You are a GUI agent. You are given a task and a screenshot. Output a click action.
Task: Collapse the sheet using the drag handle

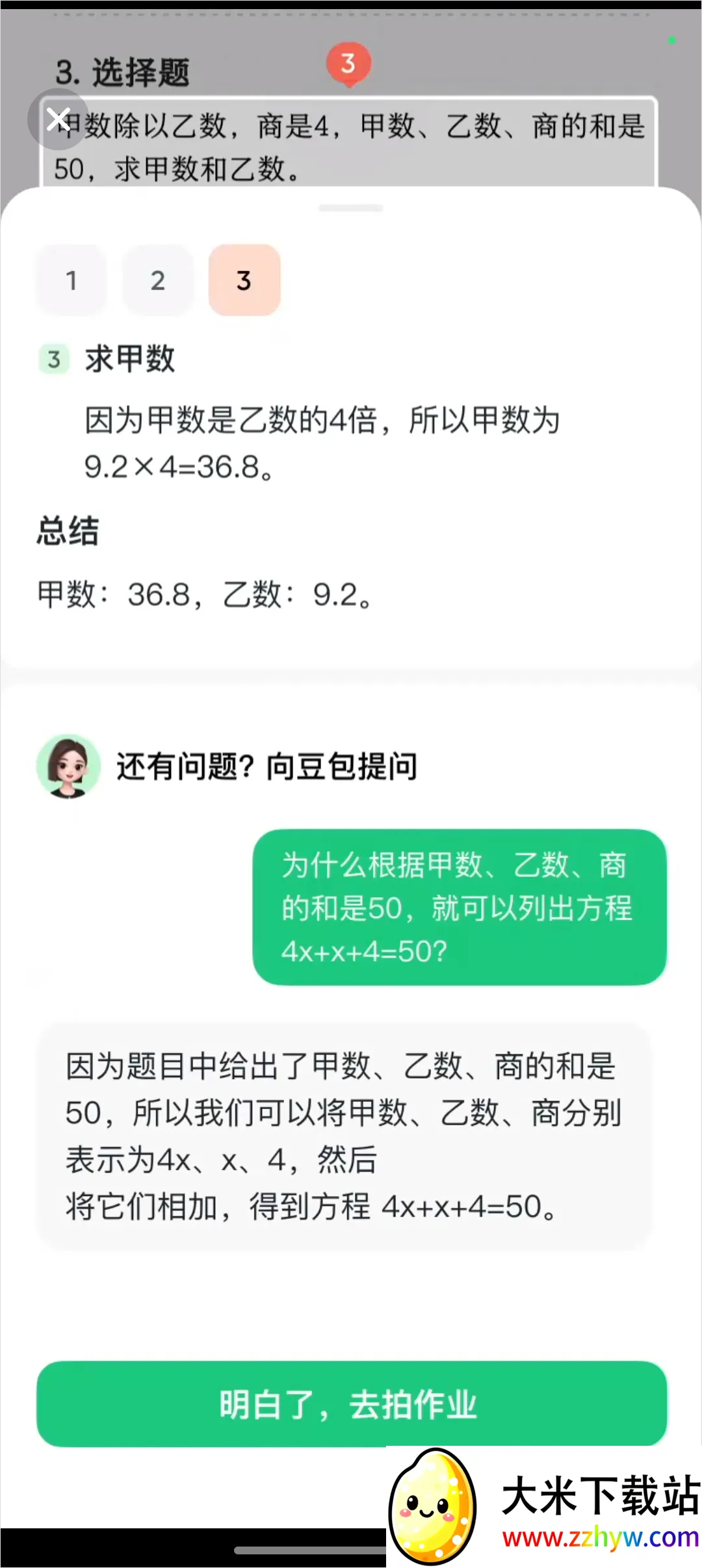click(x=351, y=207)
